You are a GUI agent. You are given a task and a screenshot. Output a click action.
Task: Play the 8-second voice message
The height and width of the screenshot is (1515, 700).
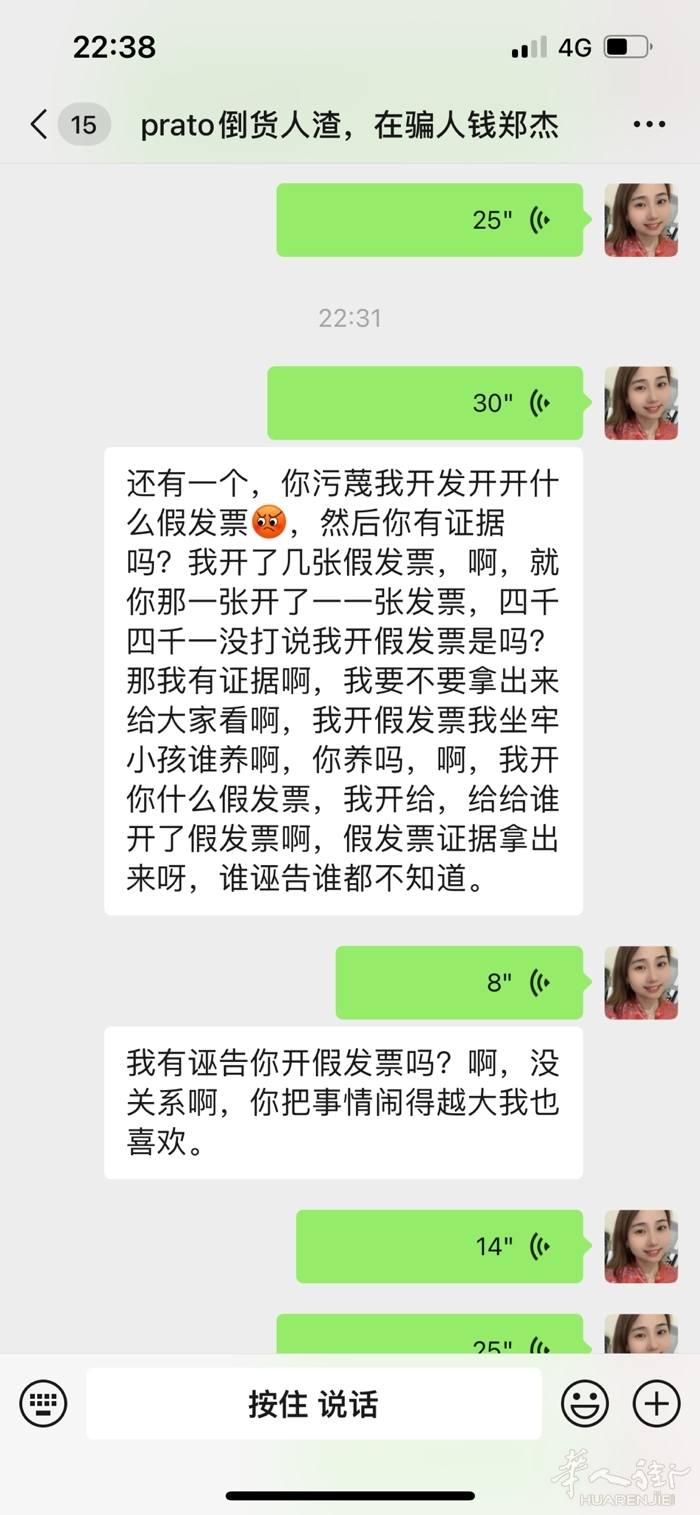click(x=459, y=982)
